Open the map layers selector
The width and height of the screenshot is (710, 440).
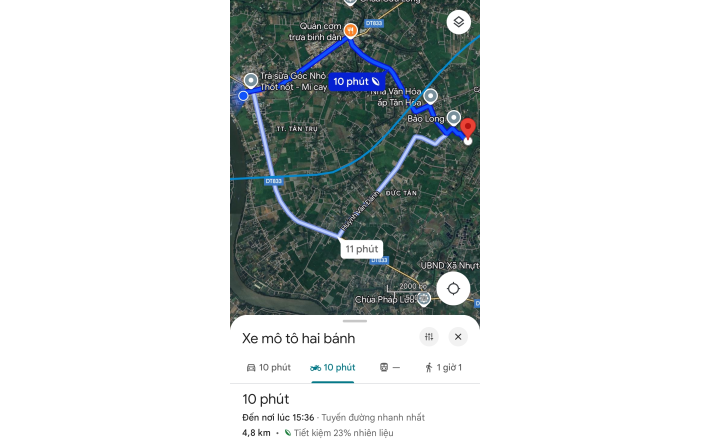(458, 22)
